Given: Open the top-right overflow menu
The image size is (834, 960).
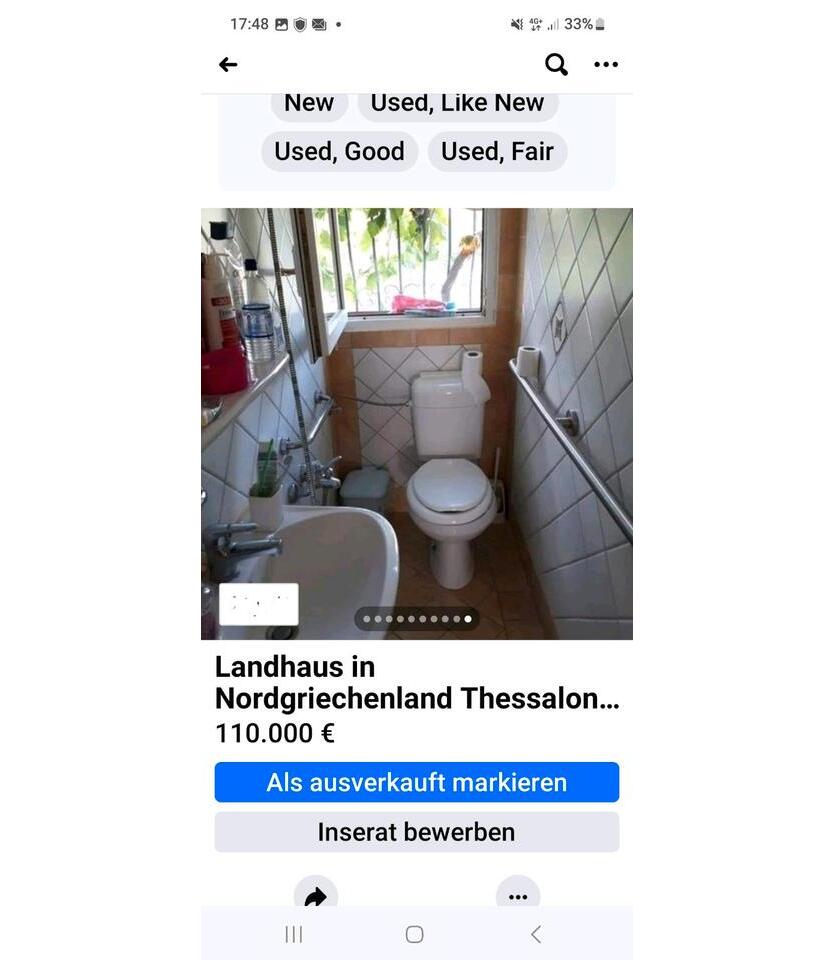Looking at the screenshot, I should (606, 65).
